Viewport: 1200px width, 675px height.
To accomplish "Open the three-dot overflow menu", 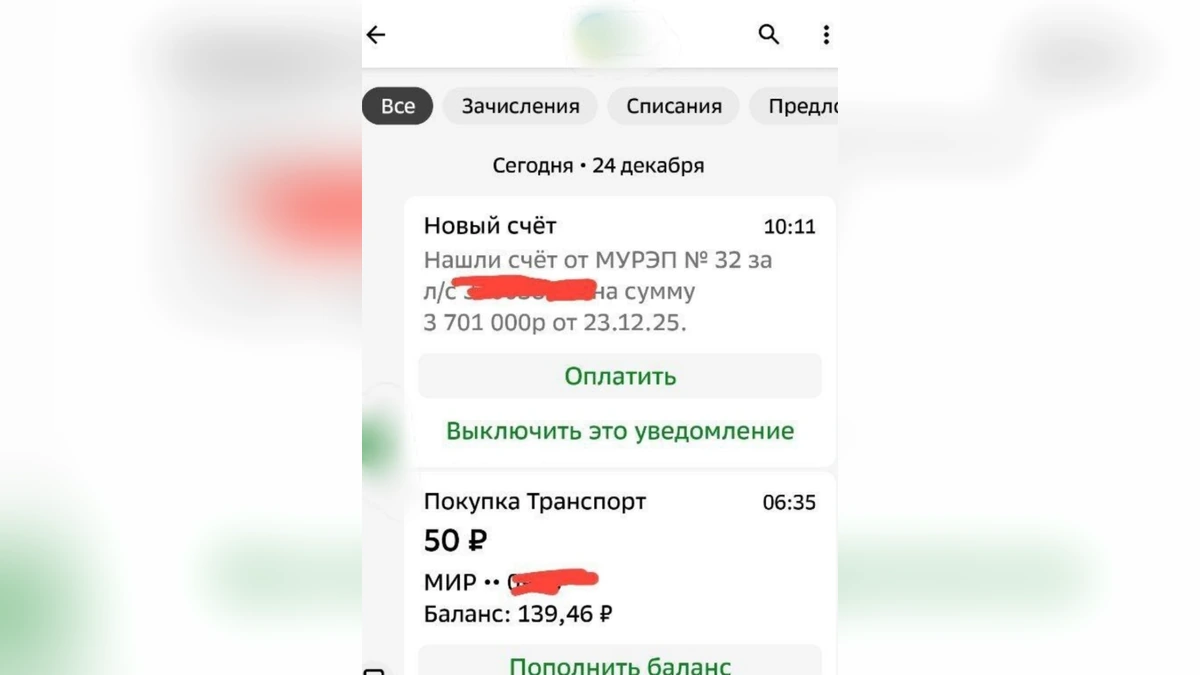I will click(826, 35).
